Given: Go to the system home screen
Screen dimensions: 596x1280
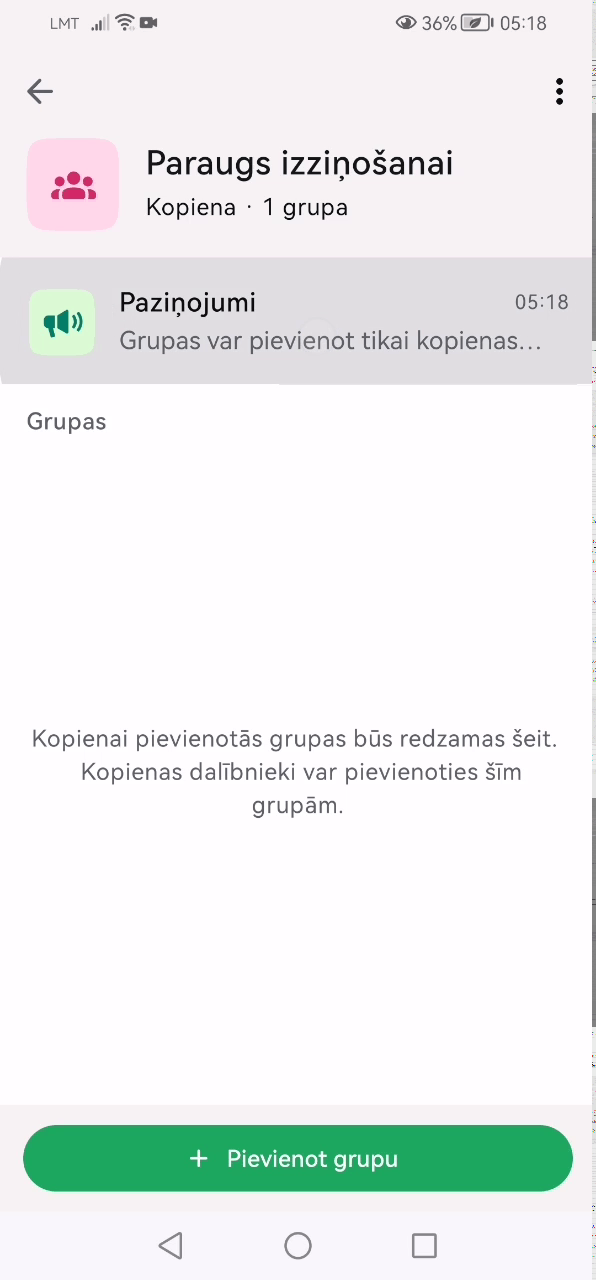Looking at the screenshot, I should point(298,1245).
